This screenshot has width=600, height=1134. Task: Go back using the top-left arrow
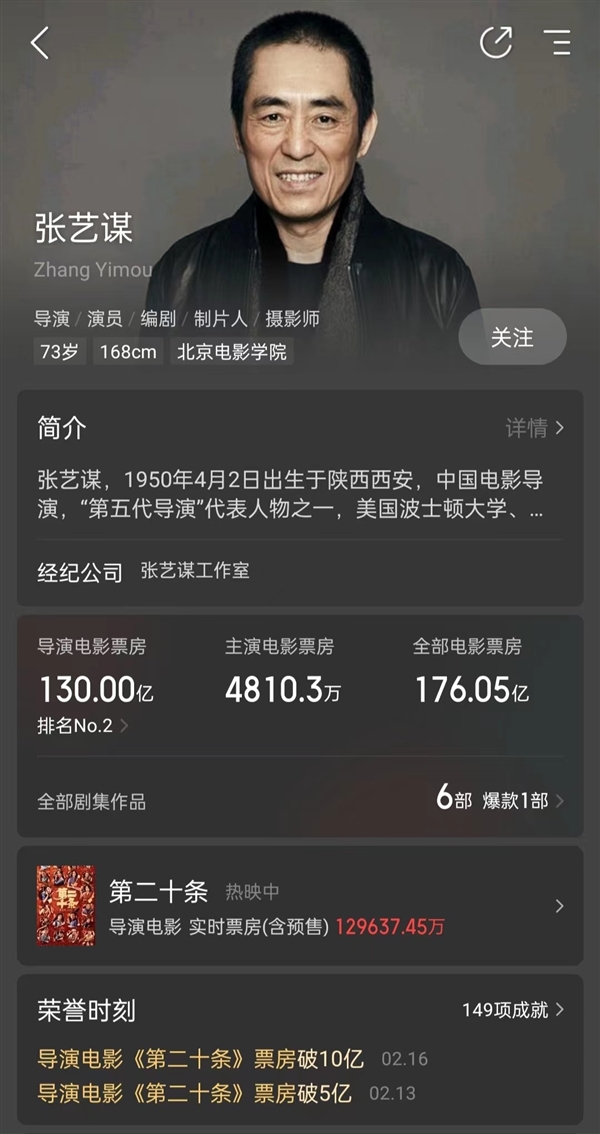(40, 43)
